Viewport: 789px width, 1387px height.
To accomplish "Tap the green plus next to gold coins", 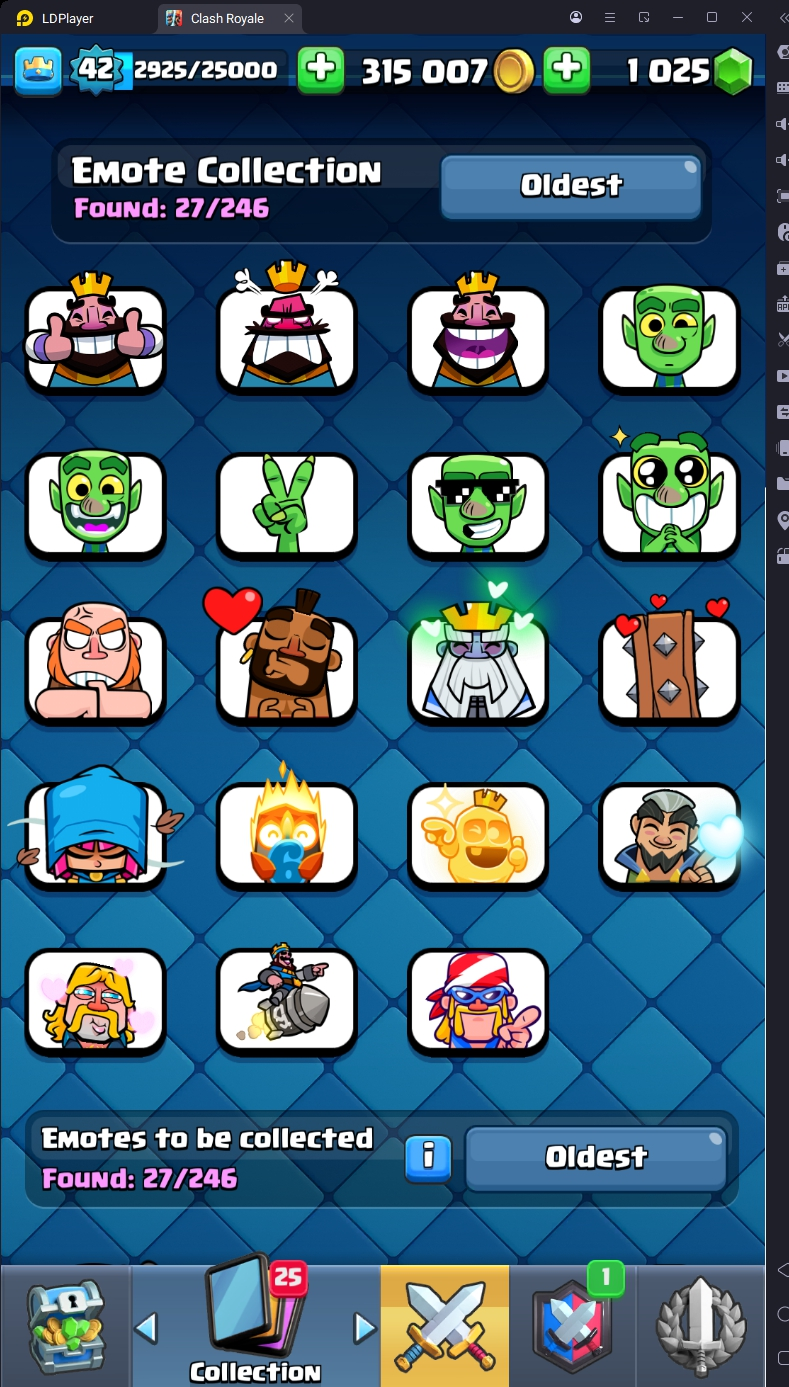I will (x=321, y=69).
